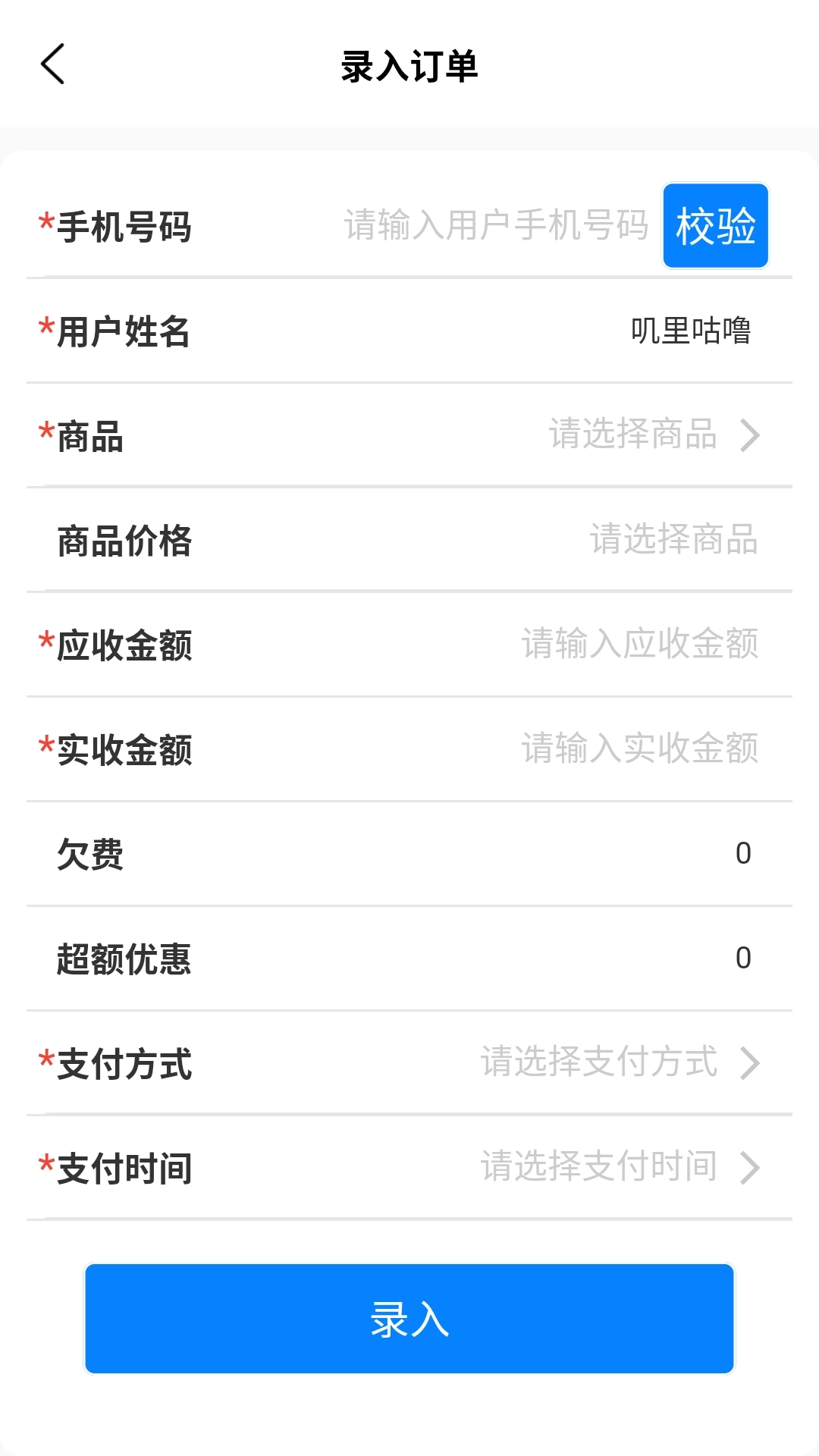Click the 实收金额 actual amount field
Image resolution: width=819 pixels, height=1456 pixels.
pyautogui.click(x=641, y=751)
